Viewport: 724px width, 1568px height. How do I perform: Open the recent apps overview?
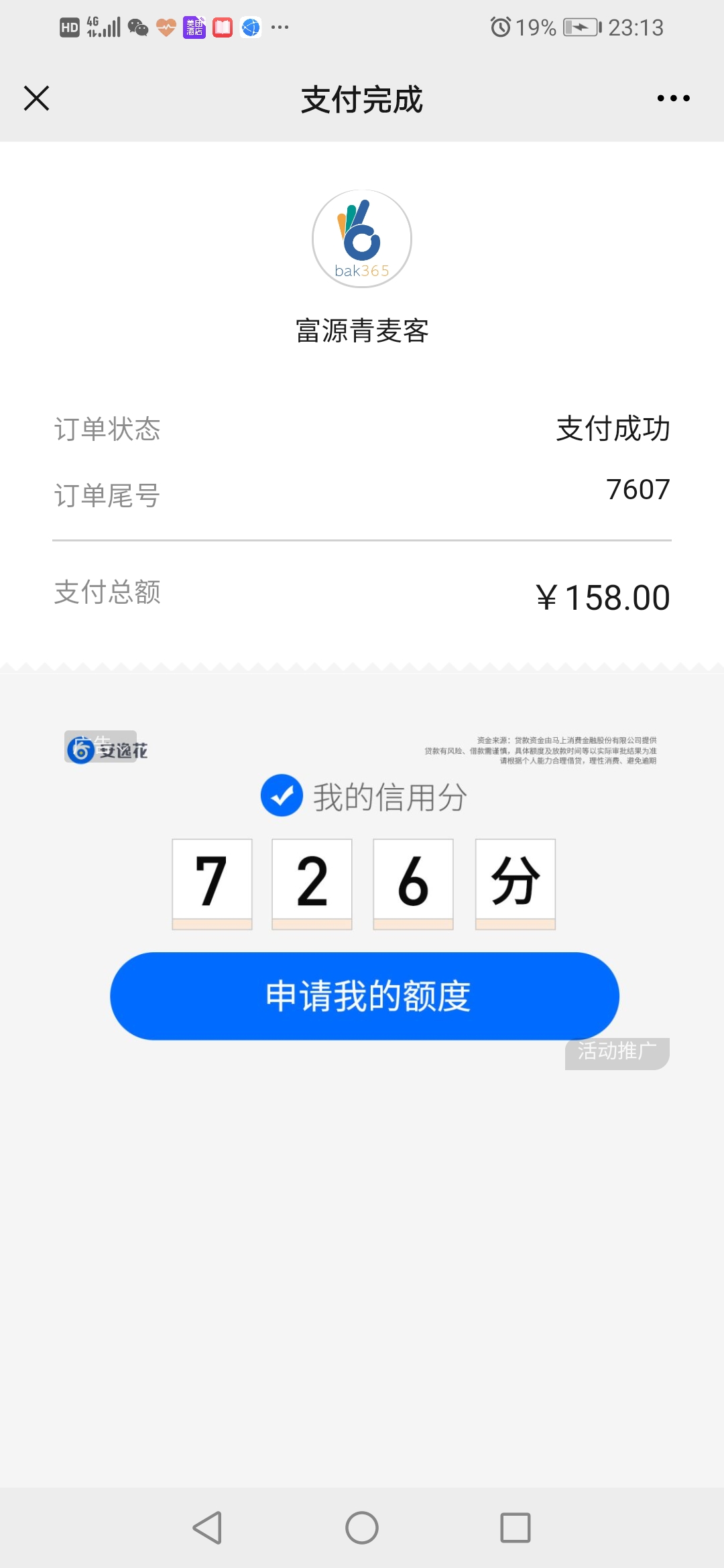[516, 1528]
